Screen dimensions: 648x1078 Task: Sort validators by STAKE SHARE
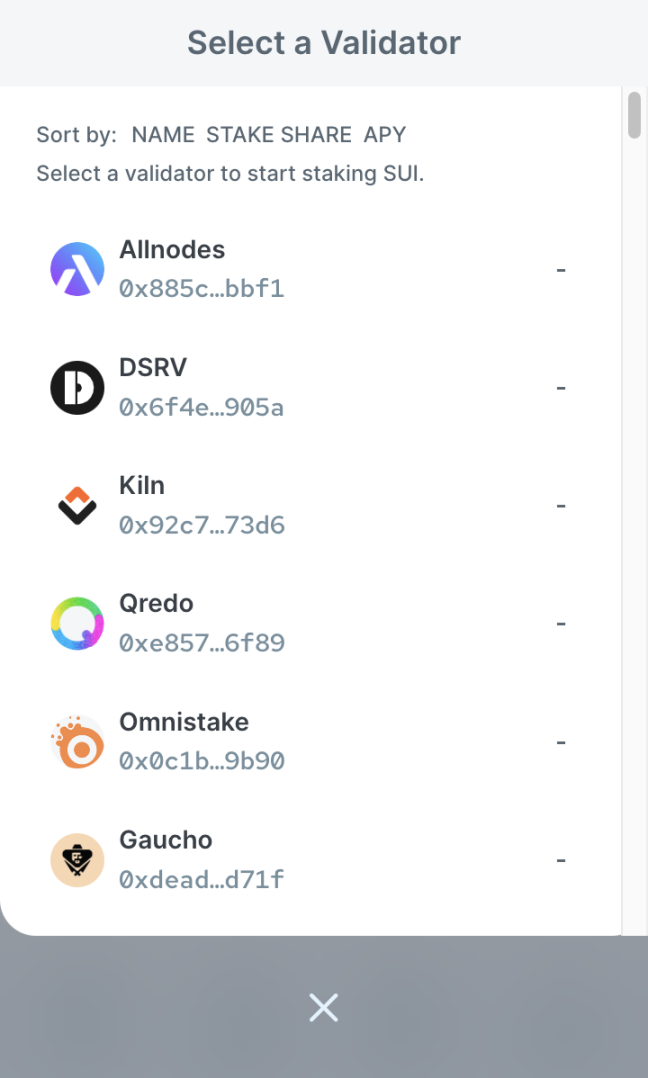pyautogui.click(x=279, y=135)
